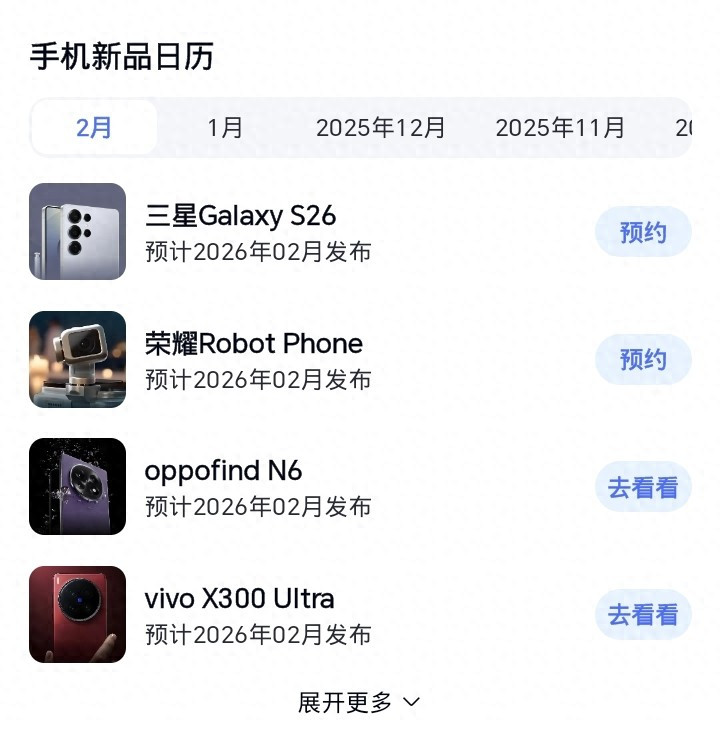
Task: Switch to the 1月 tab
Action: (x=225, y=128)
